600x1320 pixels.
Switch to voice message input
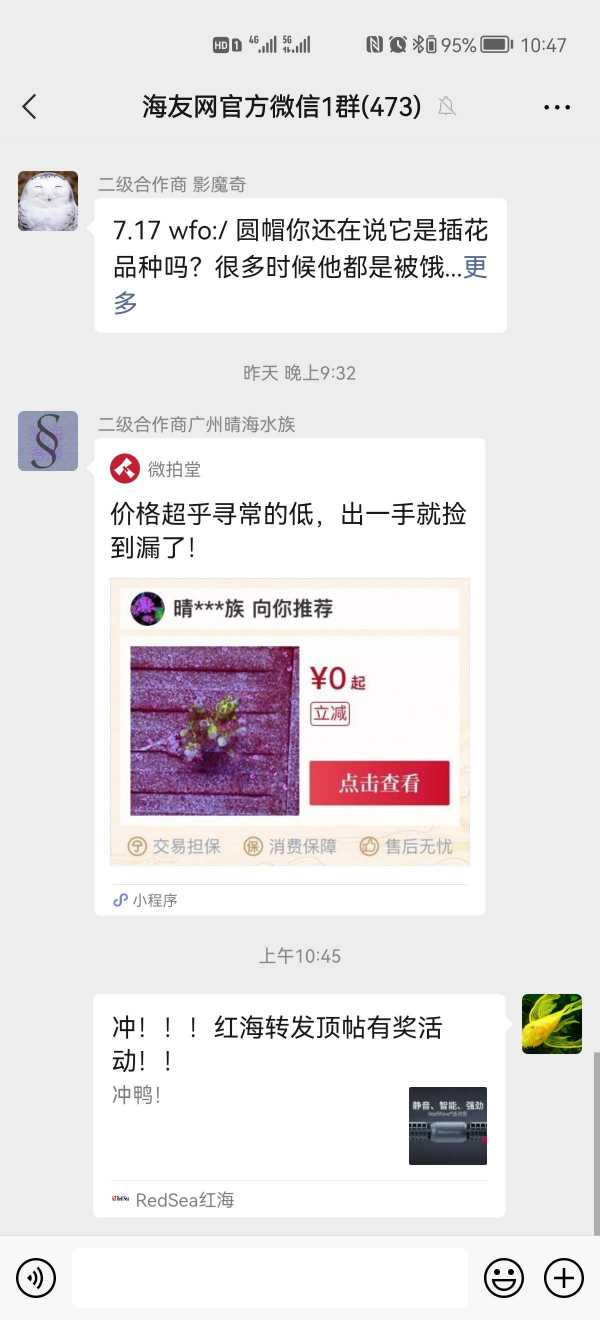36,1278
